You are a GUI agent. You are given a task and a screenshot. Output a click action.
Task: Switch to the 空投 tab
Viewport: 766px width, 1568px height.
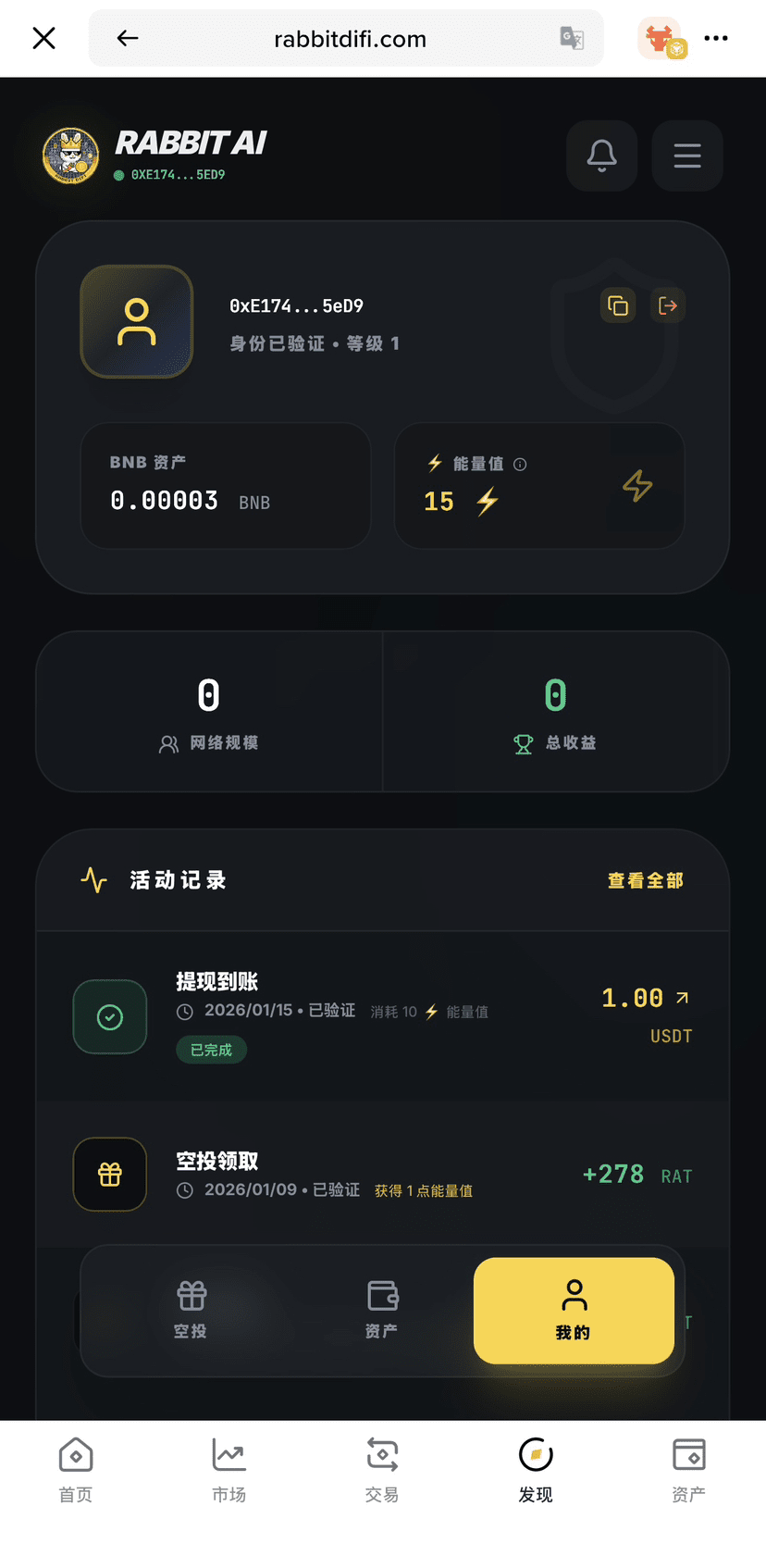click(x=191, y=1310)
